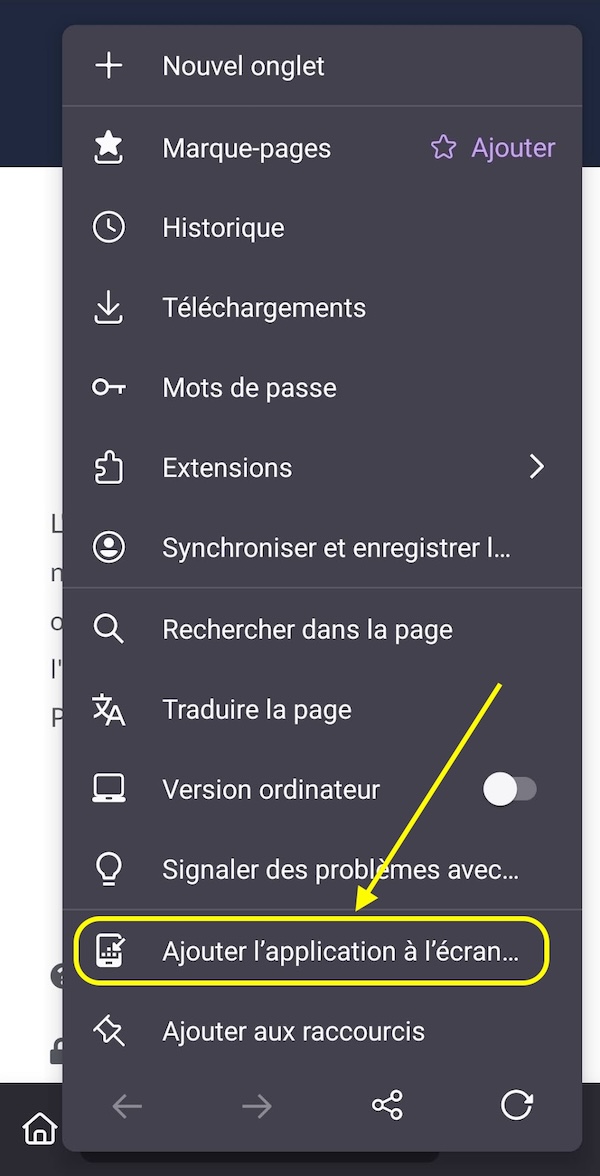Reload the page with refresh icon
This screenshot has width=600, height=1176.
[x=517, y=1106]
